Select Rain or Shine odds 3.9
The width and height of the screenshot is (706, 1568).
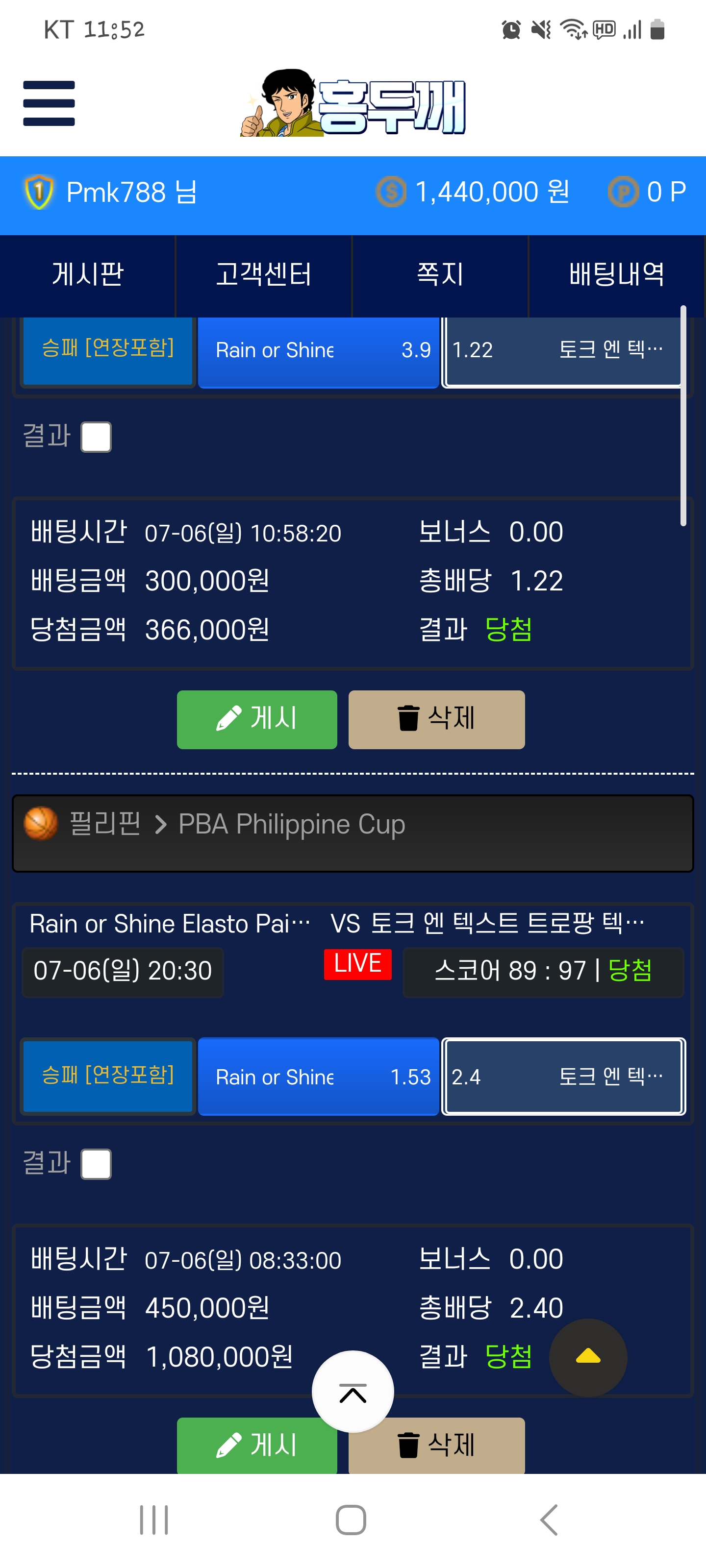(x=318, y=351)
